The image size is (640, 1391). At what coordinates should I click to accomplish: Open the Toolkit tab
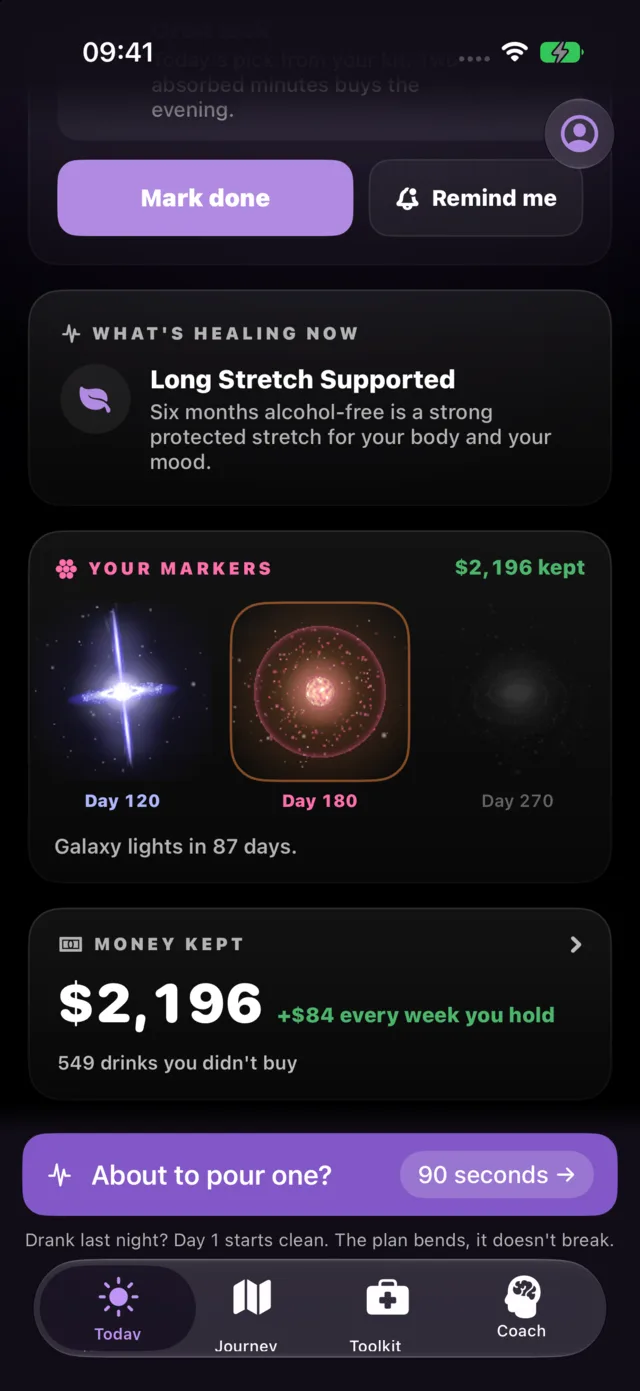coord(376,1313)
